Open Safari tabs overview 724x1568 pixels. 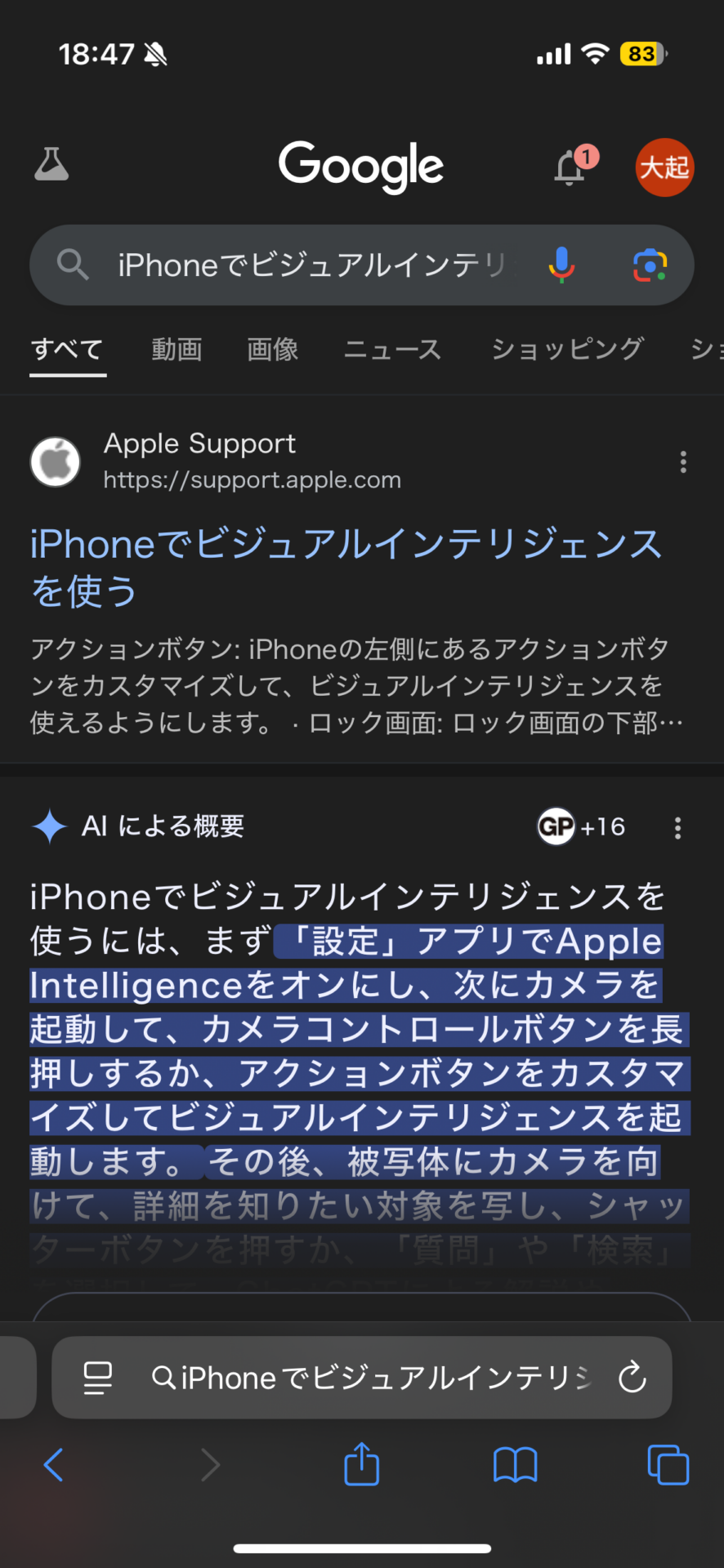click(x=668, y=1464)
